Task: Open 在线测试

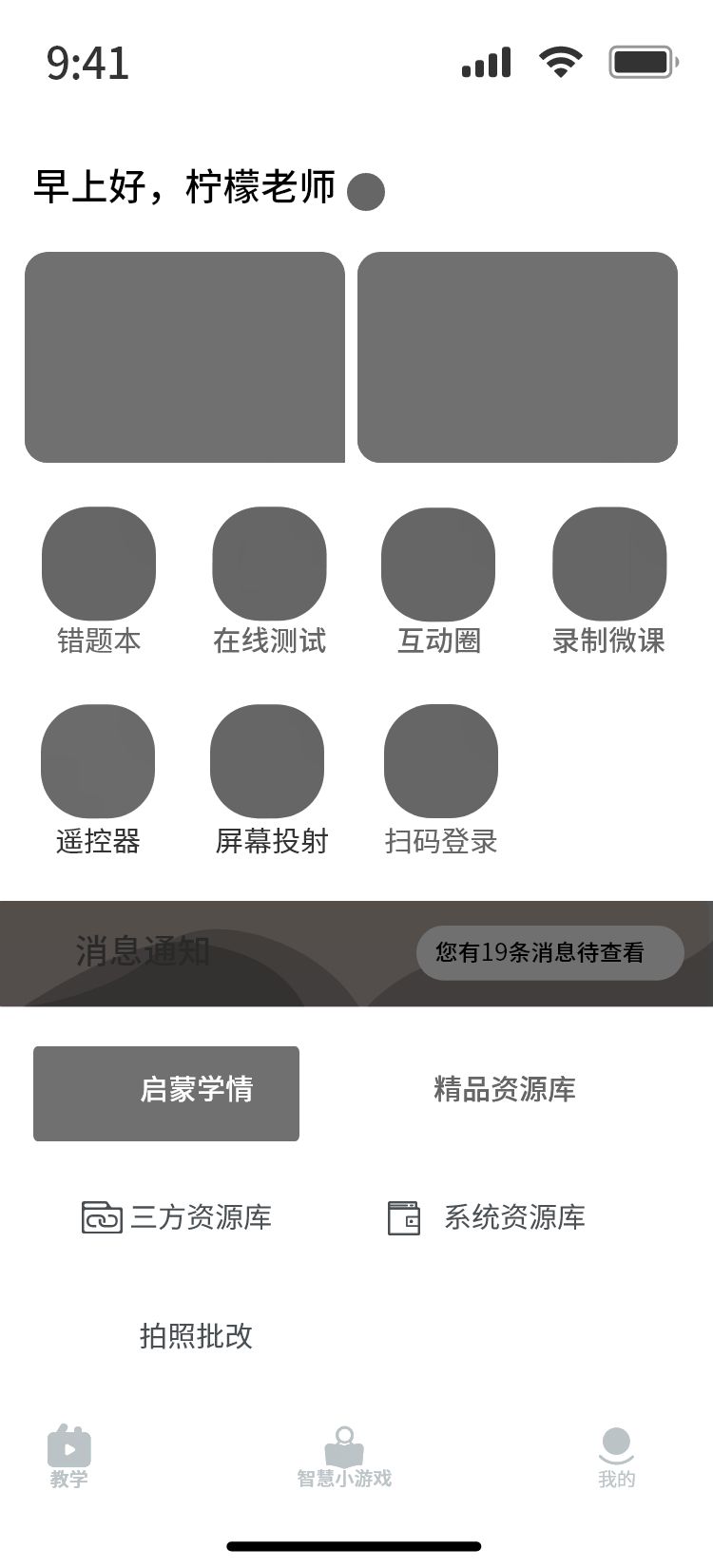Action: pyautogui.click(x=269, y=564)
